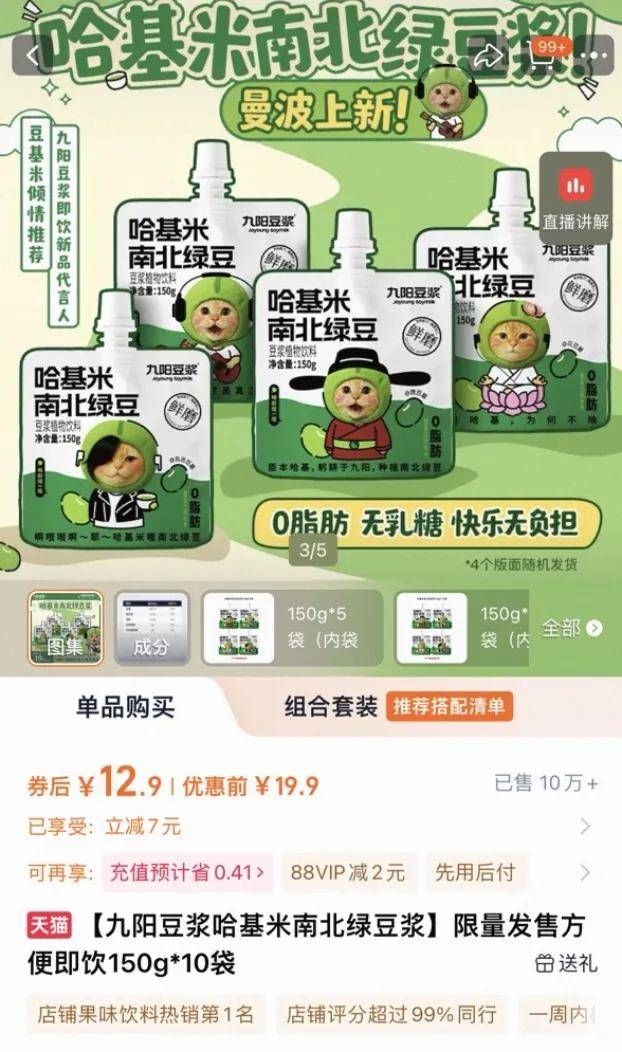Select the 图集 gallery thumbnail
This screenshot has height=1052, width=622.
coord(65,628)
